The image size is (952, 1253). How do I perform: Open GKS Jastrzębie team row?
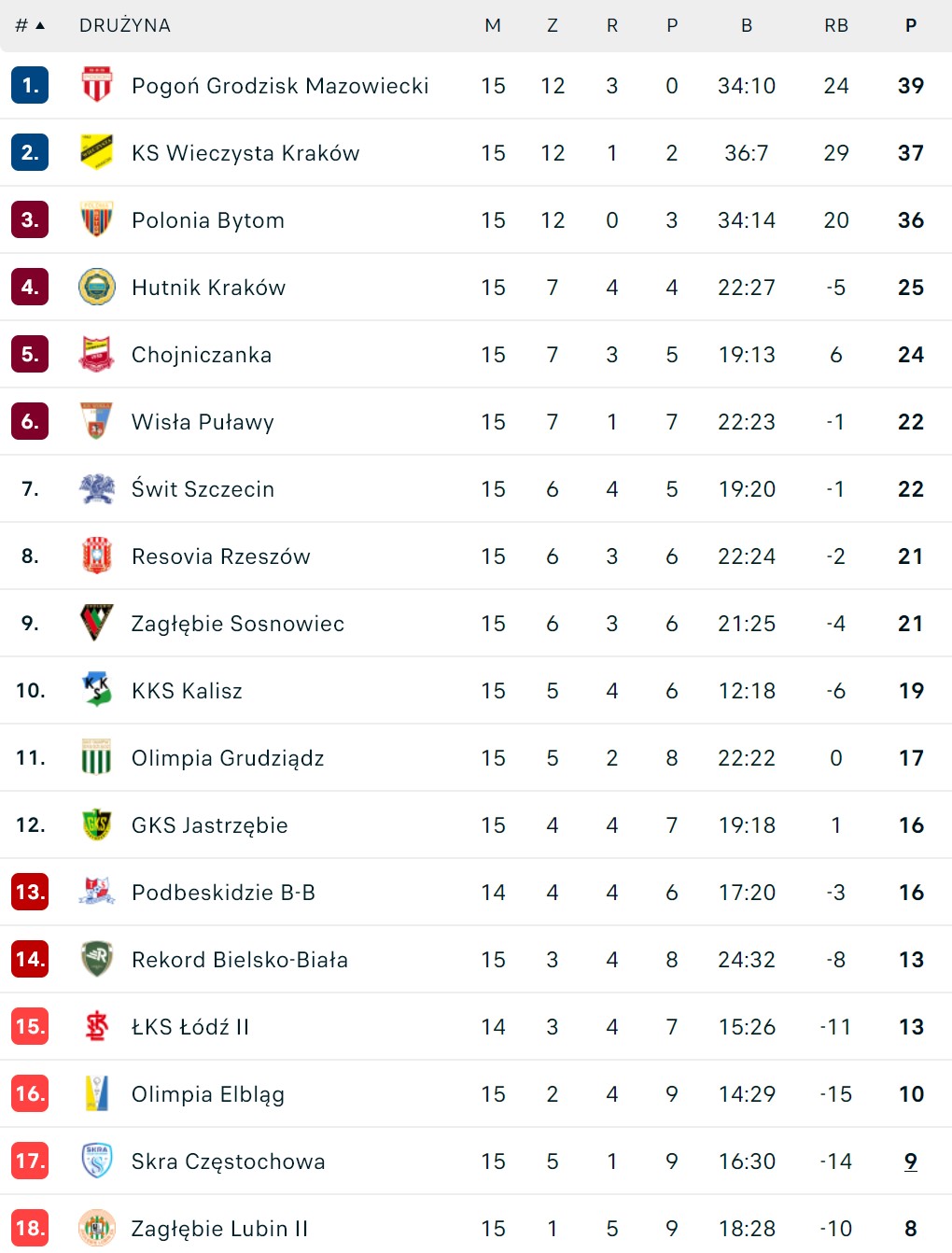(210, 825)
